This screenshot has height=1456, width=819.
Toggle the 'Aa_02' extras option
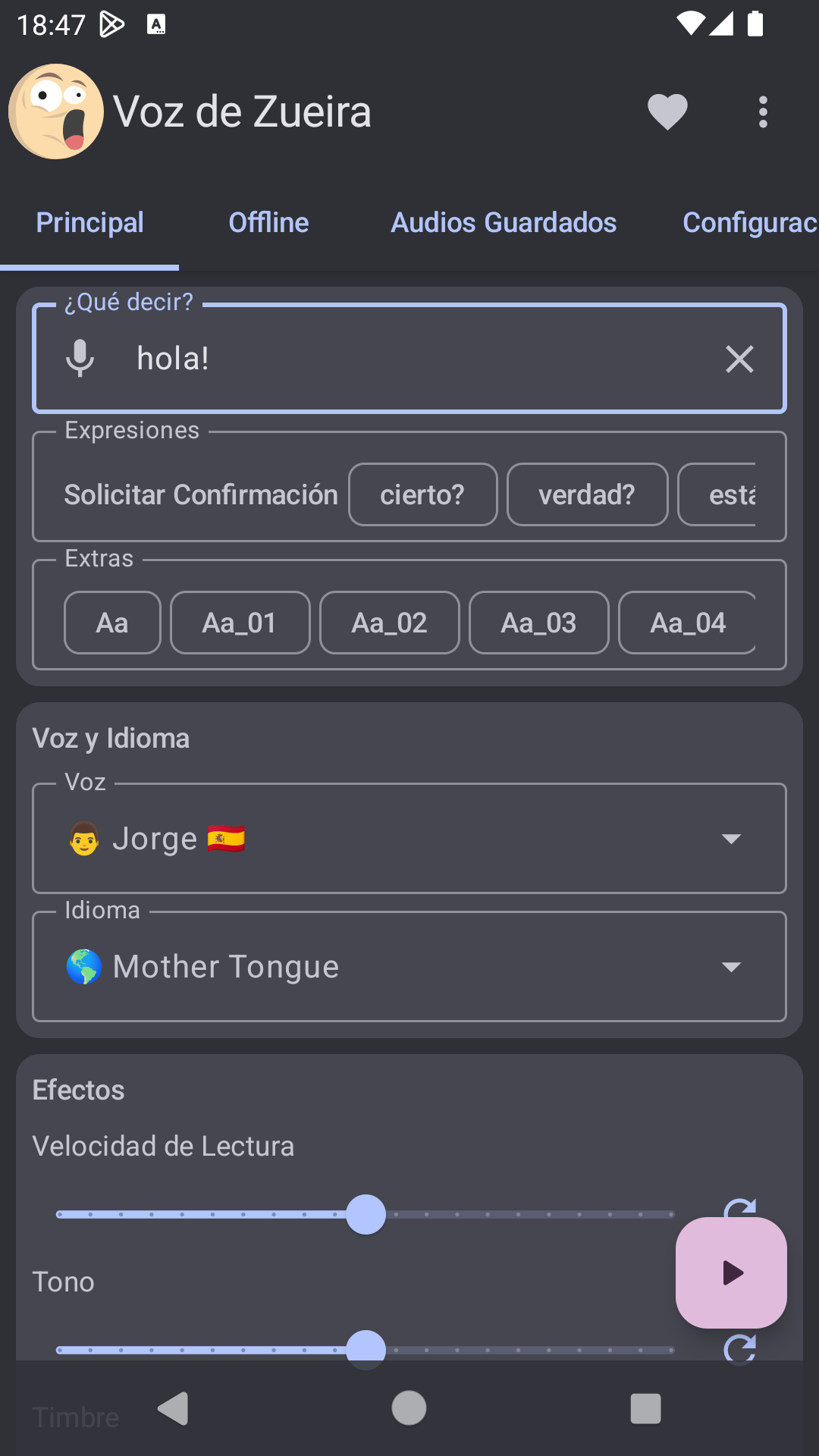pyautogui.click(x=389, y=623)
